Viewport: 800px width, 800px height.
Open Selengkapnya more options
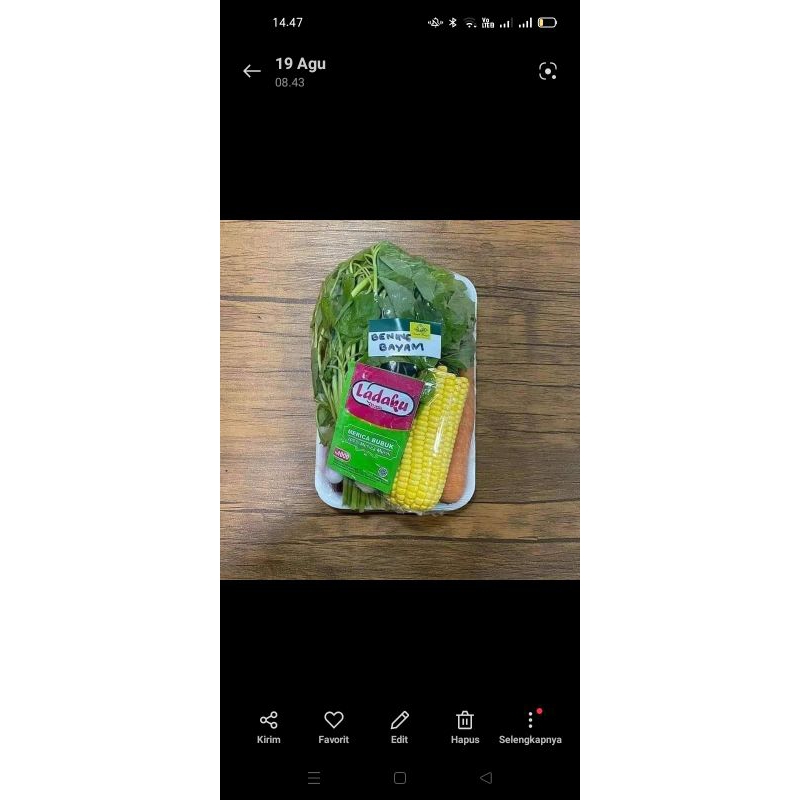tap(530, 727)
